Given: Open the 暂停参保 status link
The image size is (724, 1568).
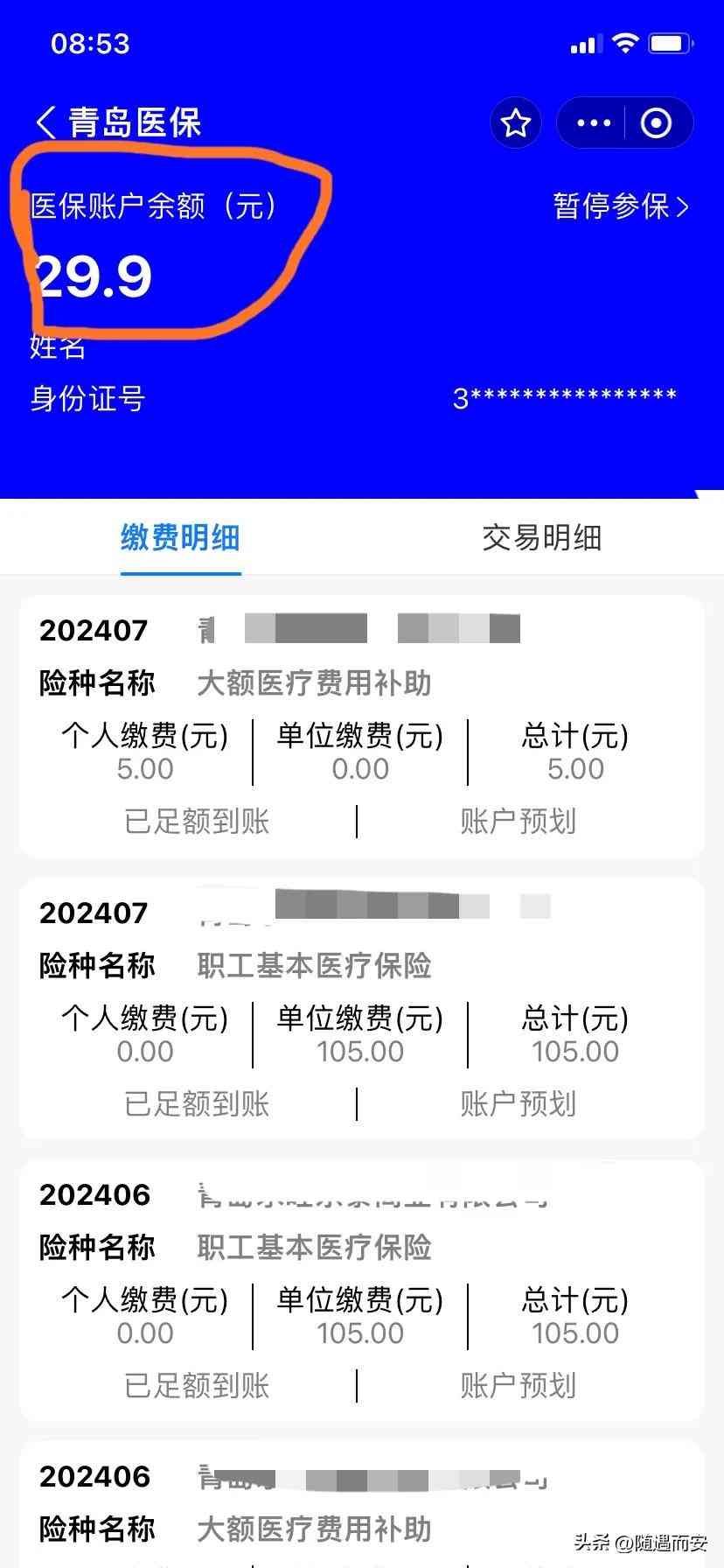Looking at the screenshot, I should point(621,206).
